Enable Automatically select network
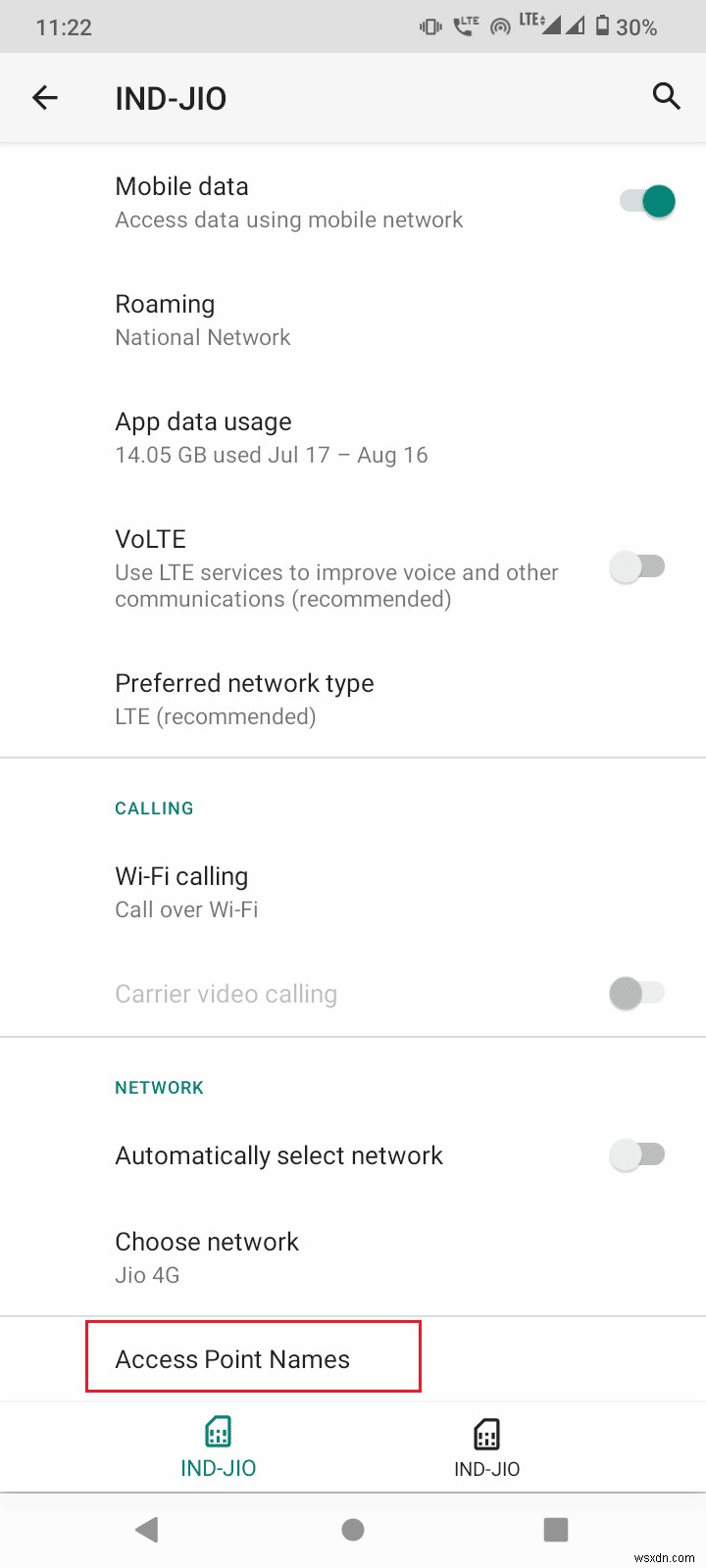 tap(638, 1155)
